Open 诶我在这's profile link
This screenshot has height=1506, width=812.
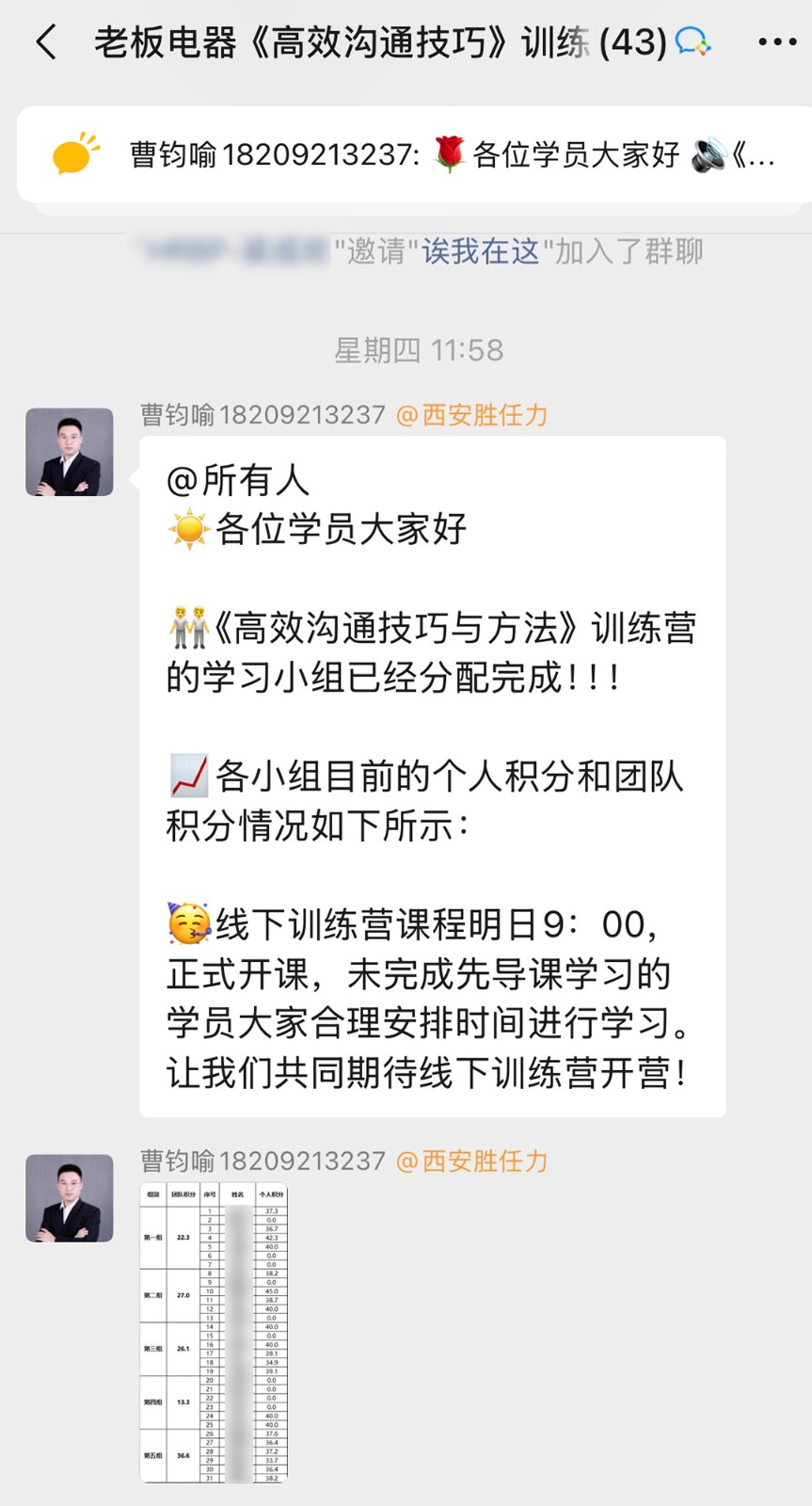(x=480, y=251)
